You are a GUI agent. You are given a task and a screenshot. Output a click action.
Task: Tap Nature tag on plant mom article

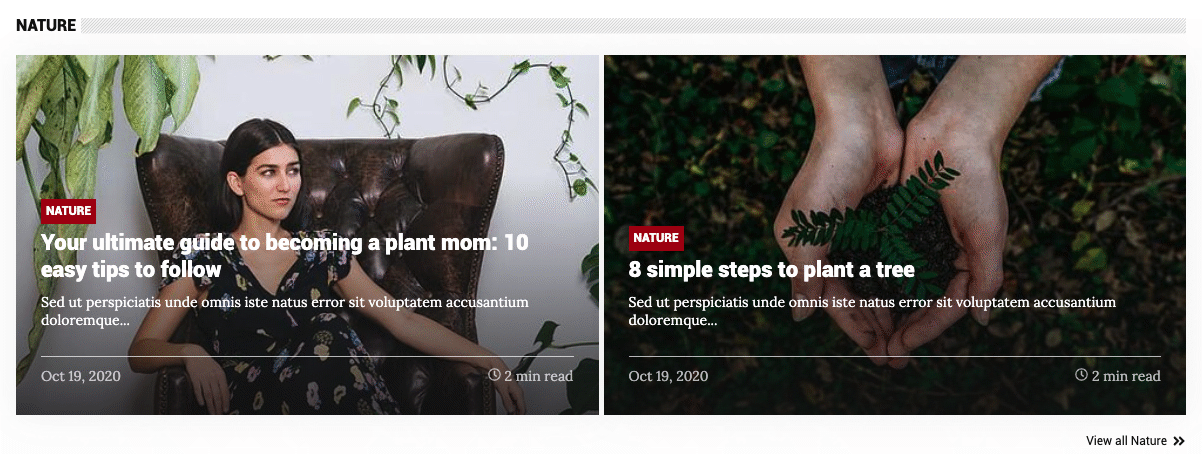pos(69,211)
